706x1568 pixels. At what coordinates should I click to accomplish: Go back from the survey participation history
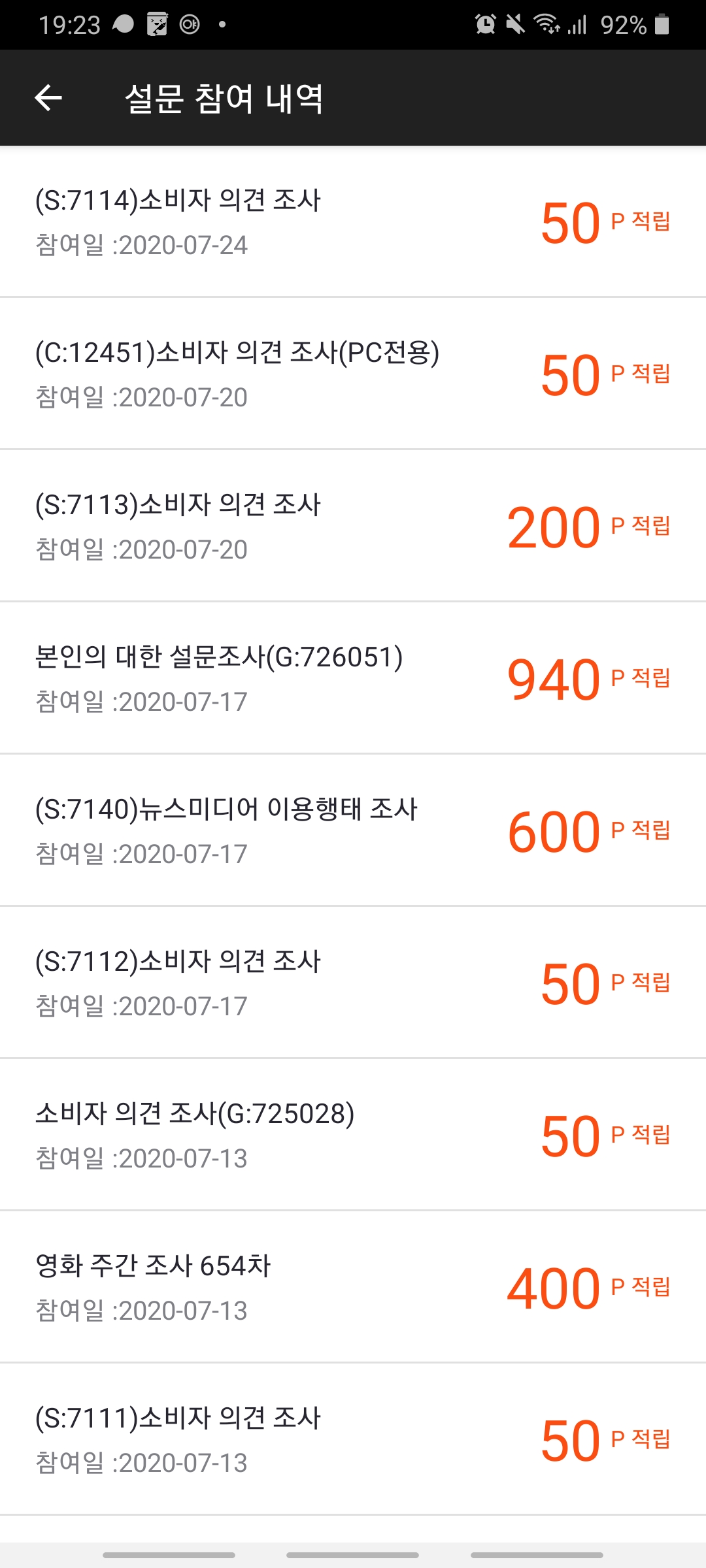(x=48, y=98)
